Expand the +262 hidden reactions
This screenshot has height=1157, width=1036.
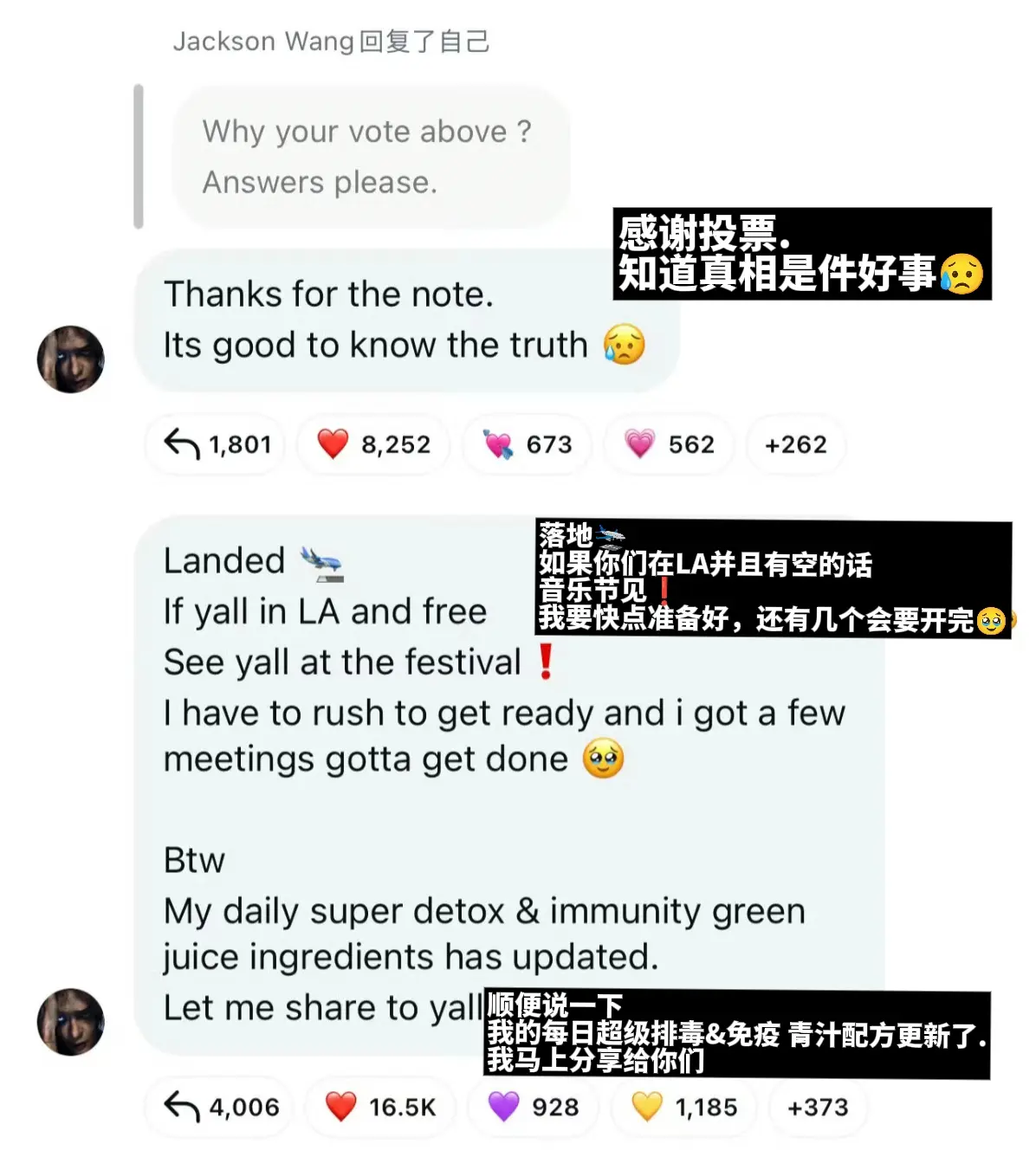pos(794,444)
